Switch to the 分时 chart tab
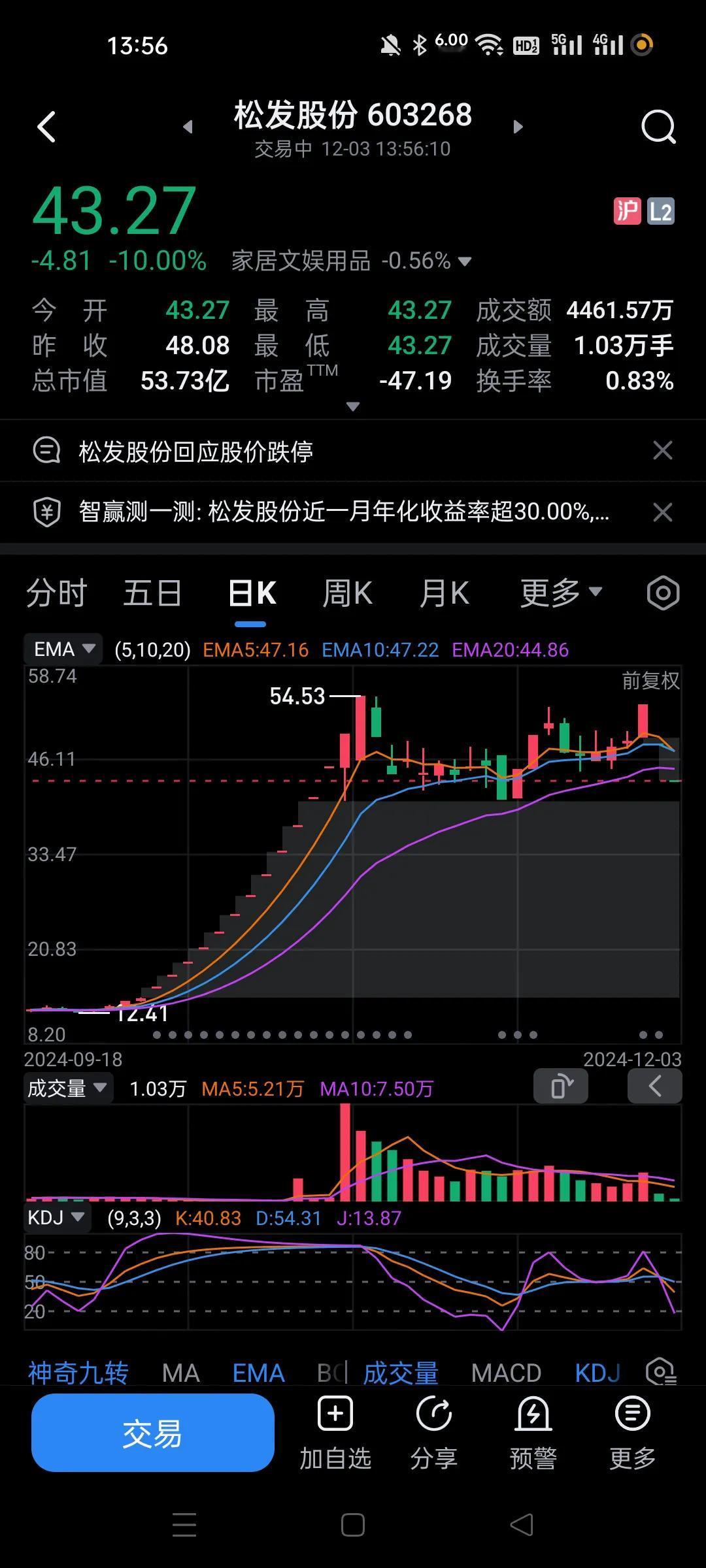Screen dimensions: 706x1568 56,593
